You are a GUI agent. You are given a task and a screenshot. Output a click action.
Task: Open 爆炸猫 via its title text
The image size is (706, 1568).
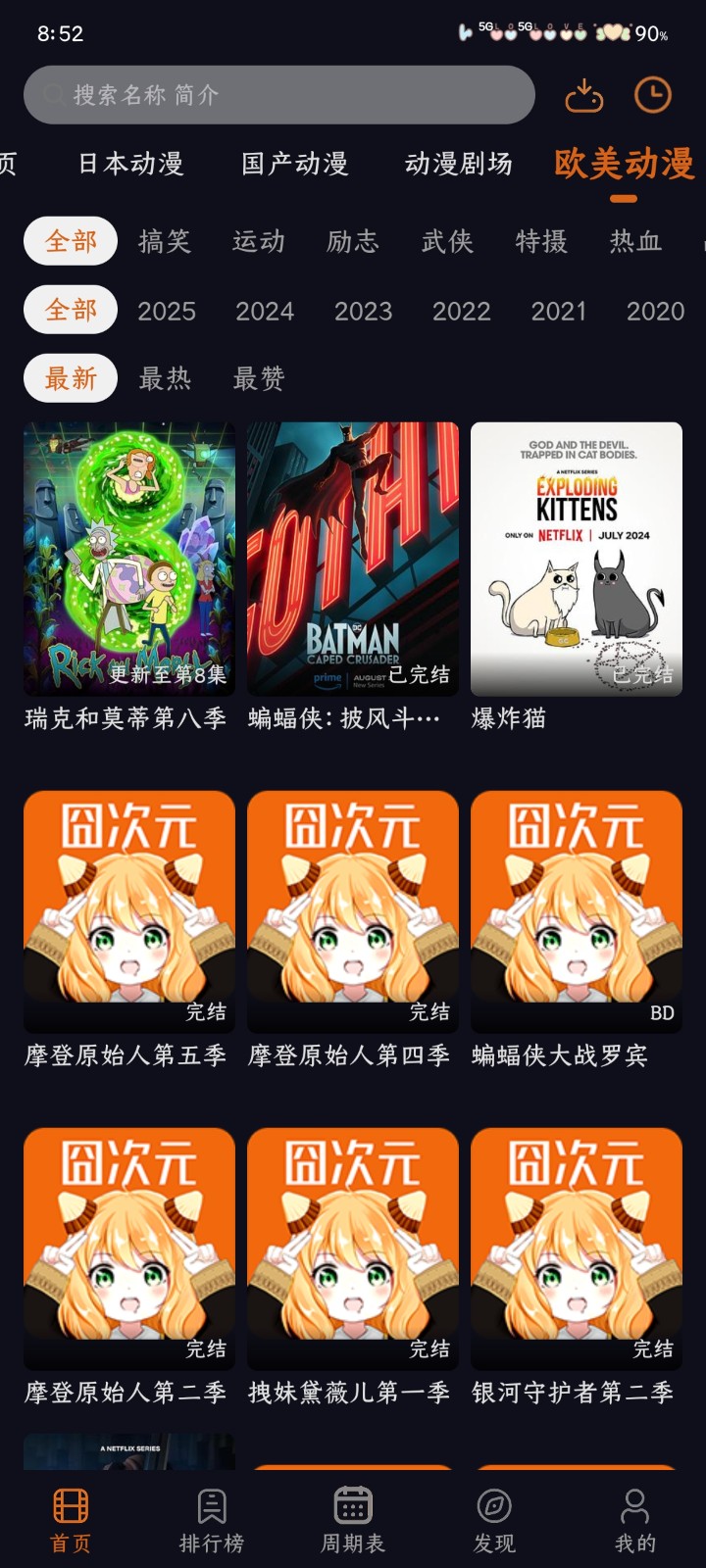[508, 718]
